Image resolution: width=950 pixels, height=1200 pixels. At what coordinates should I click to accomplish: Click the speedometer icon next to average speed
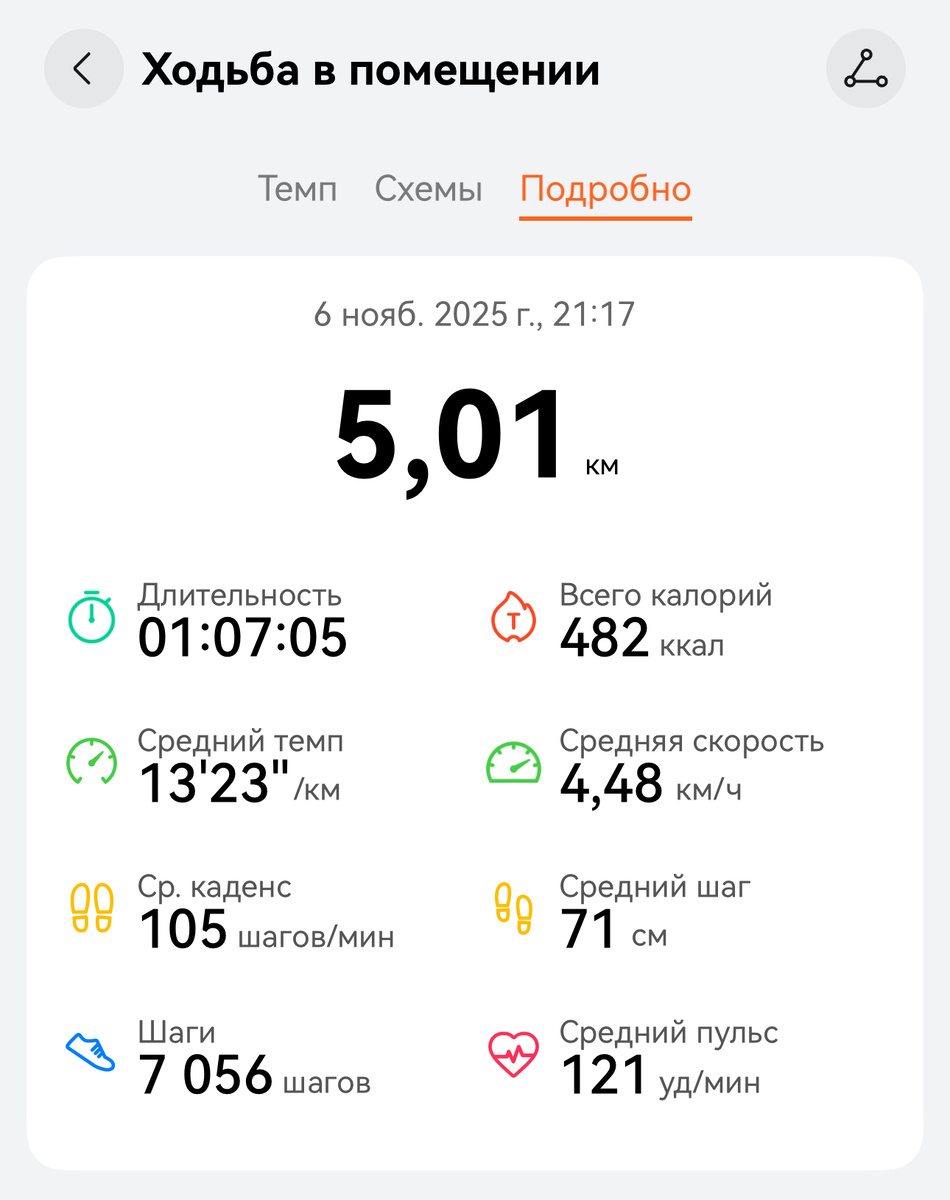pyautogui.click(x=512, y=763)
